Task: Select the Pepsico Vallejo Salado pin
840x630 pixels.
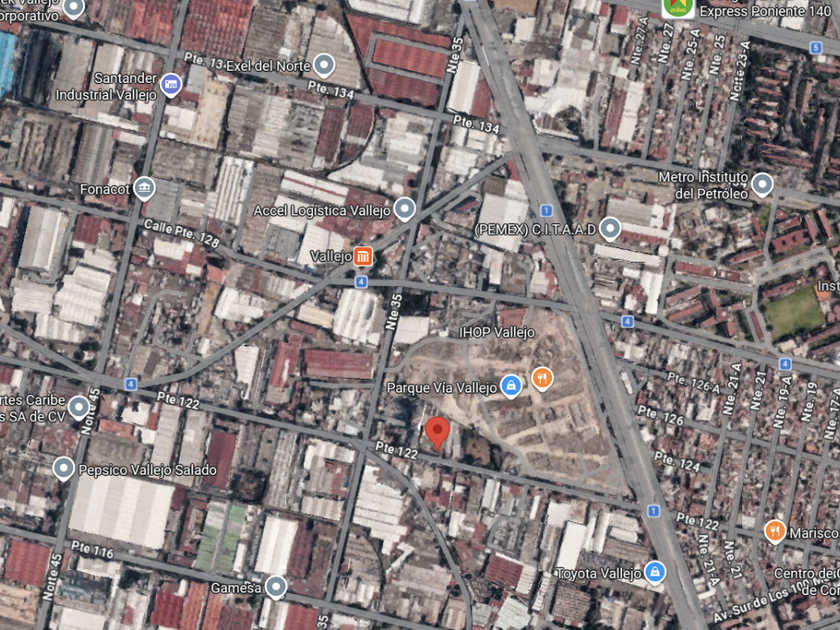Action: (64, 468)
